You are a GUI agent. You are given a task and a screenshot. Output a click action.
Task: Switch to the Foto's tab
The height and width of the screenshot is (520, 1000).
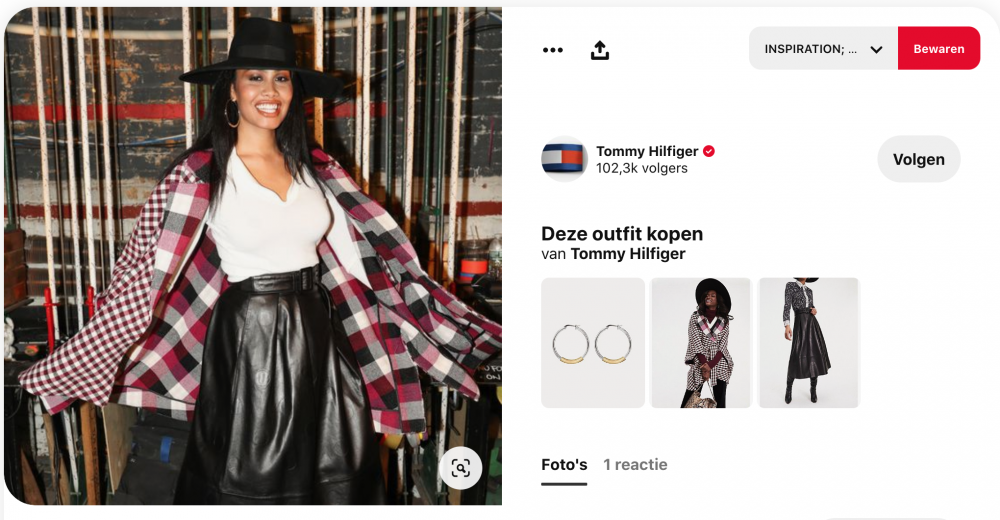(564, 465)
